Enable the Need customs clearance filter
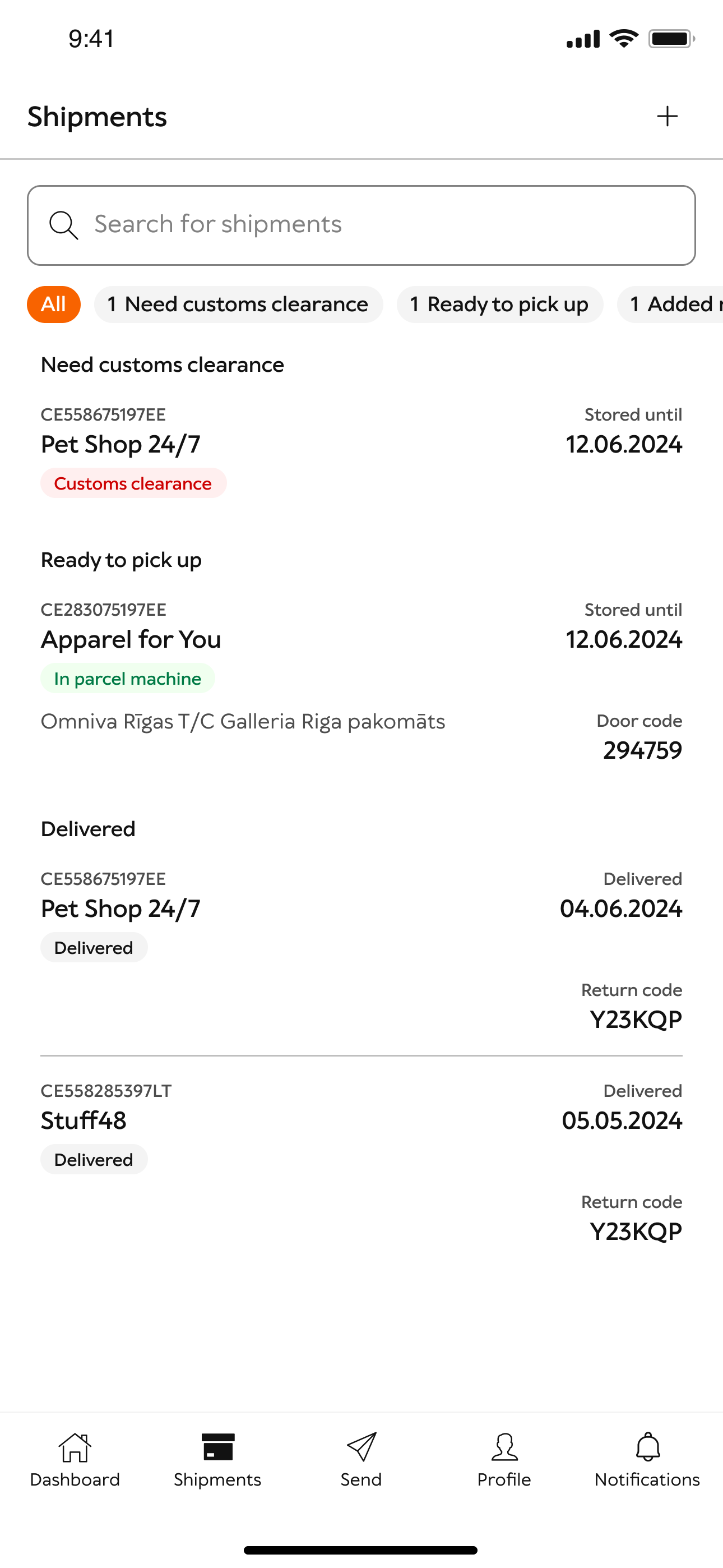The image size is (723, 1568). (238, 305)
